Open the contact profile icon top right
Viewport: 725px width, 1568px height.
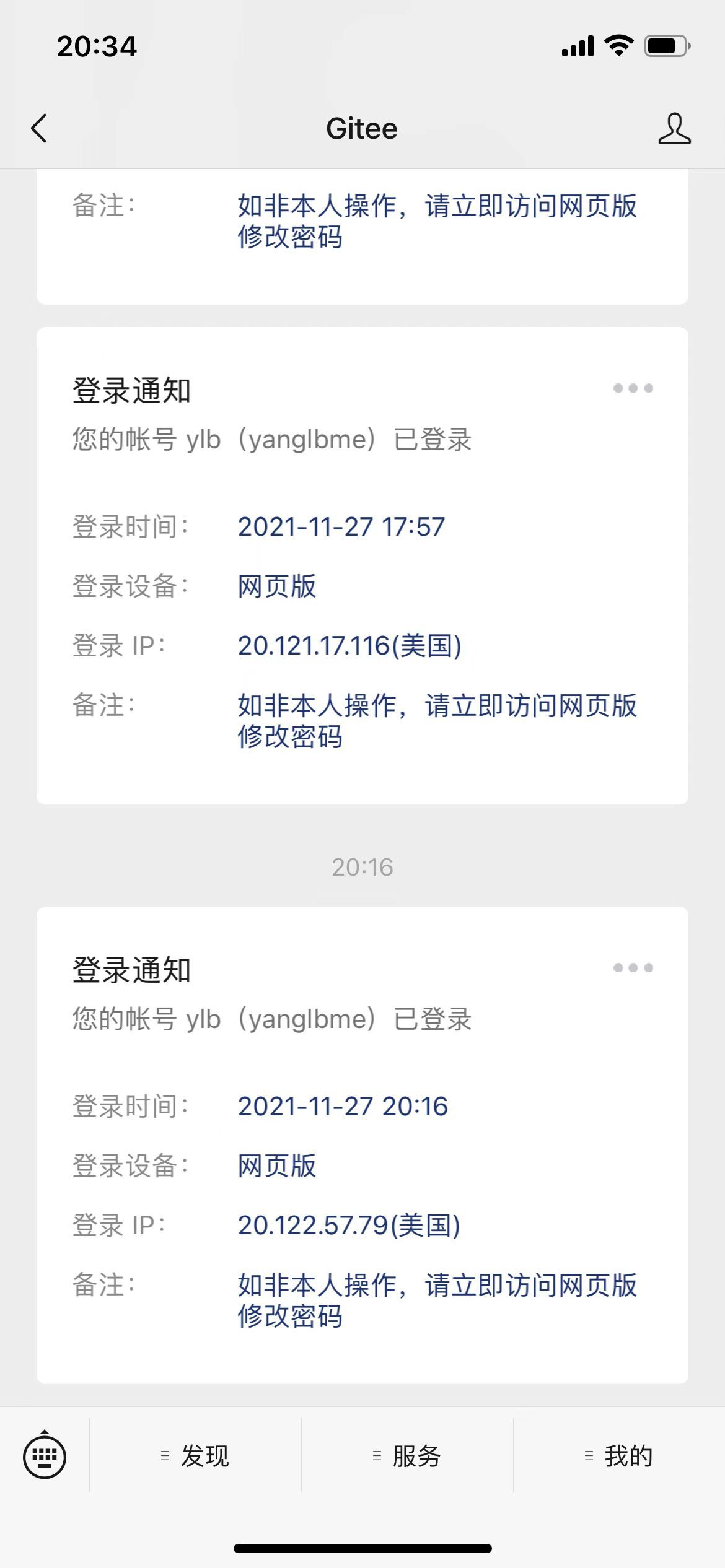[675, 129]
